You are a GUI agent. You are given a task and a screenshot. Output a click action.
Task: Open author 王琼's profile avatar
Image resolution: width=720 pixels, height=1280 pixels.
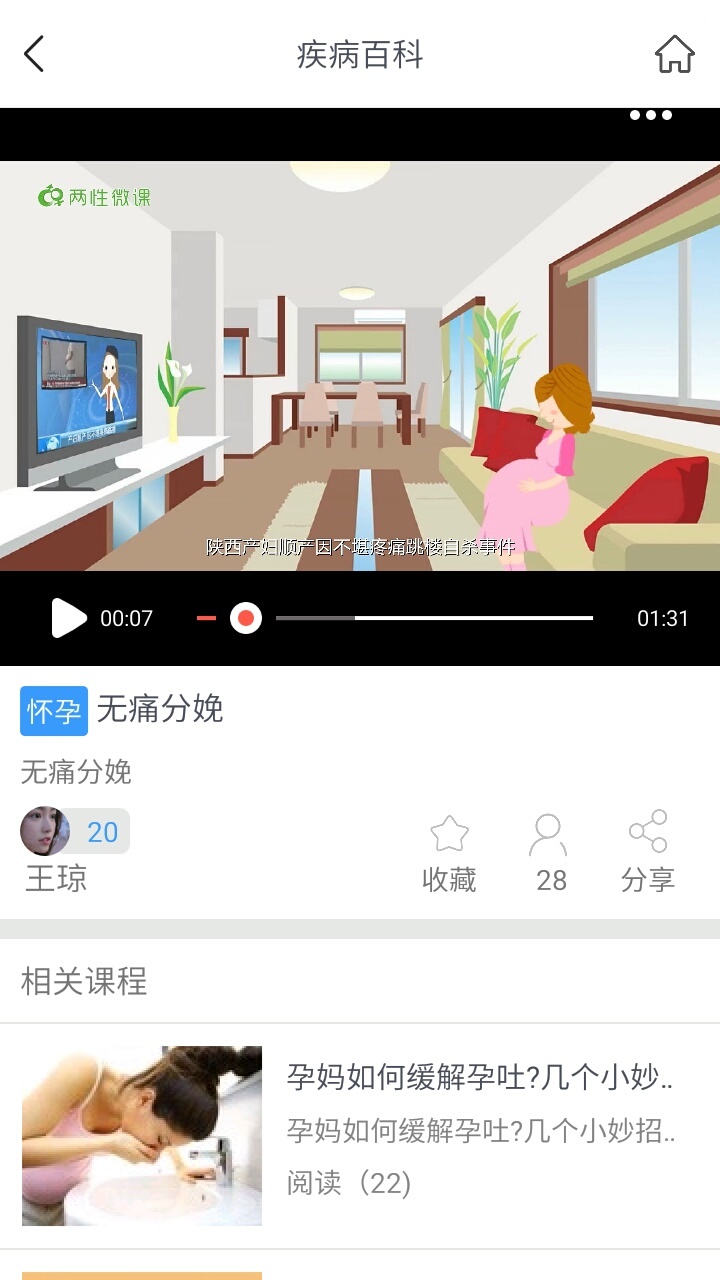45,831
